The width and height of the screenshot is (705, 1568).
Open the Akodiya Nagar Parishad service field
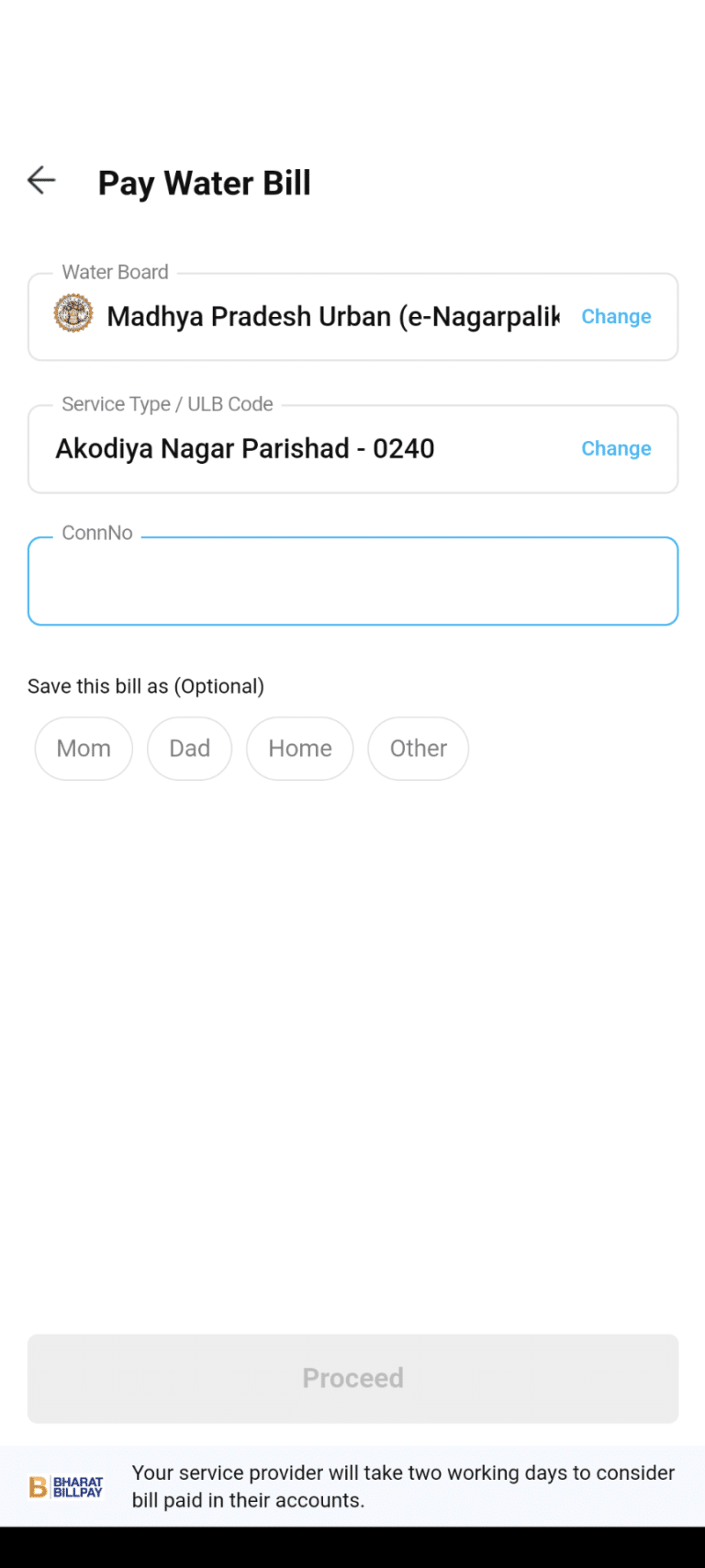pos(275,448)
